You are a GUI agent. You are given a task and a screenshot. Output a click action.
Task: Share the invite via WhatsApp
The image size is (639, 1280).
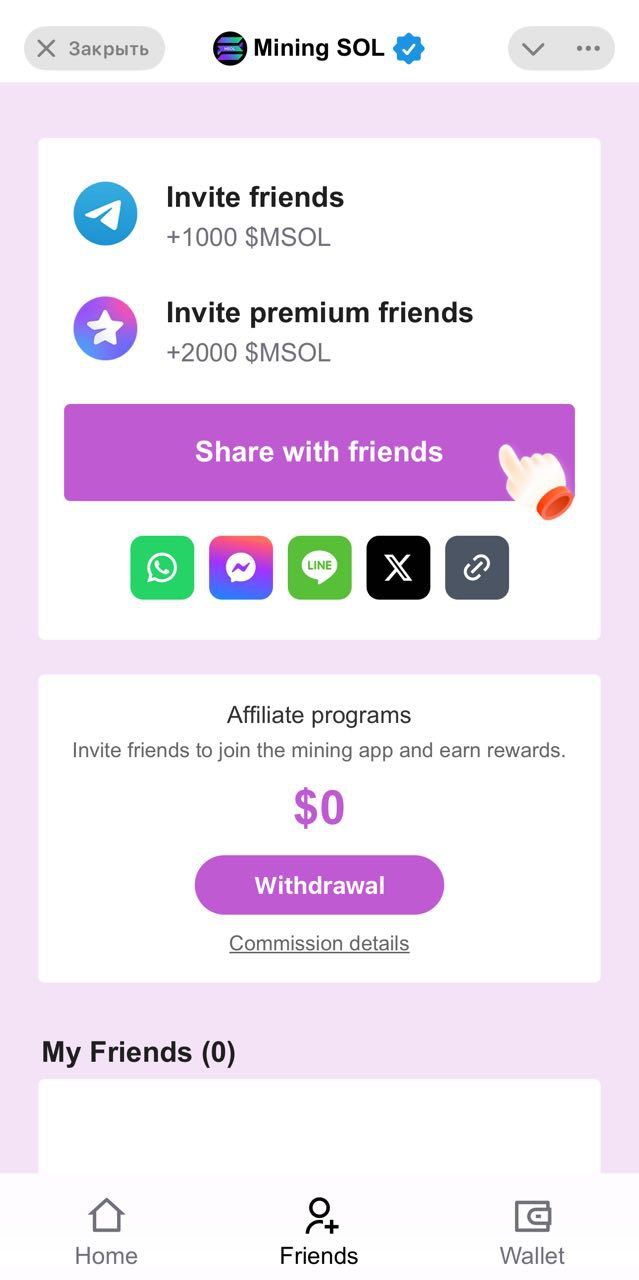pos(162,568)
